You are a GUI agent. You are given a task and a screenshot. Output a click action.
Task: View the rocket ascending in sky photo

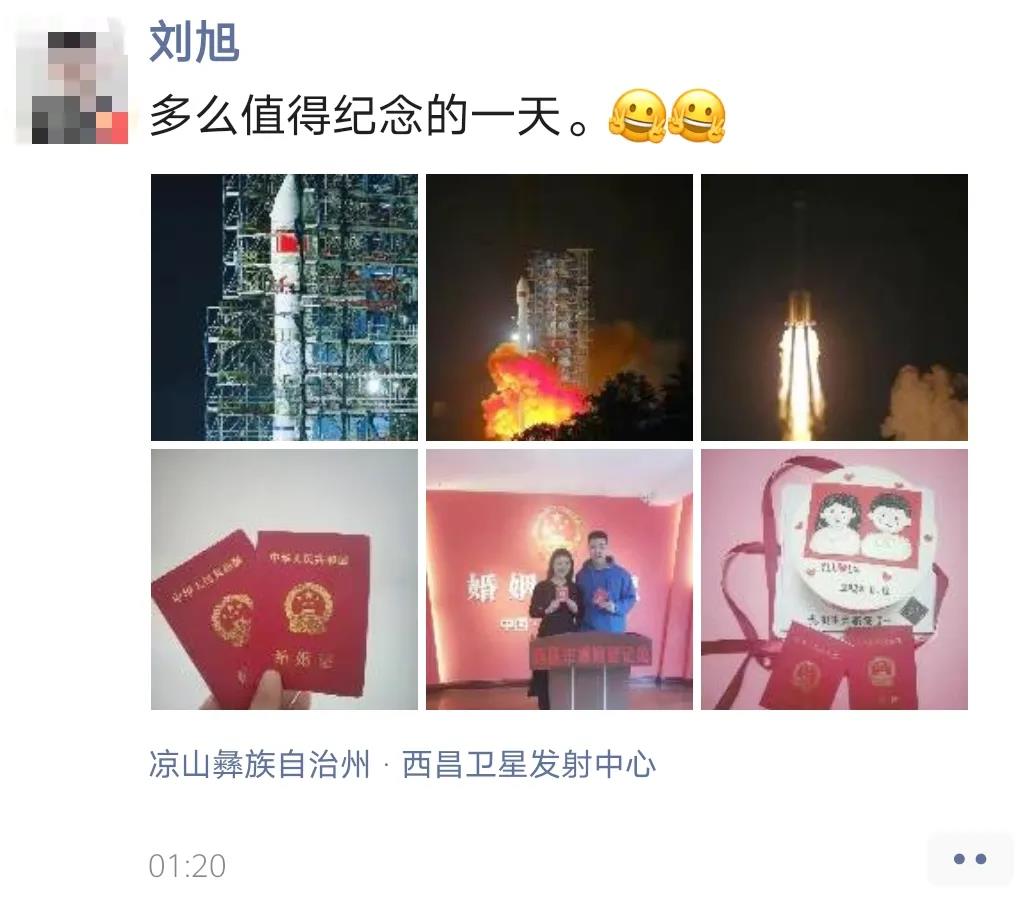pos(834,307)
